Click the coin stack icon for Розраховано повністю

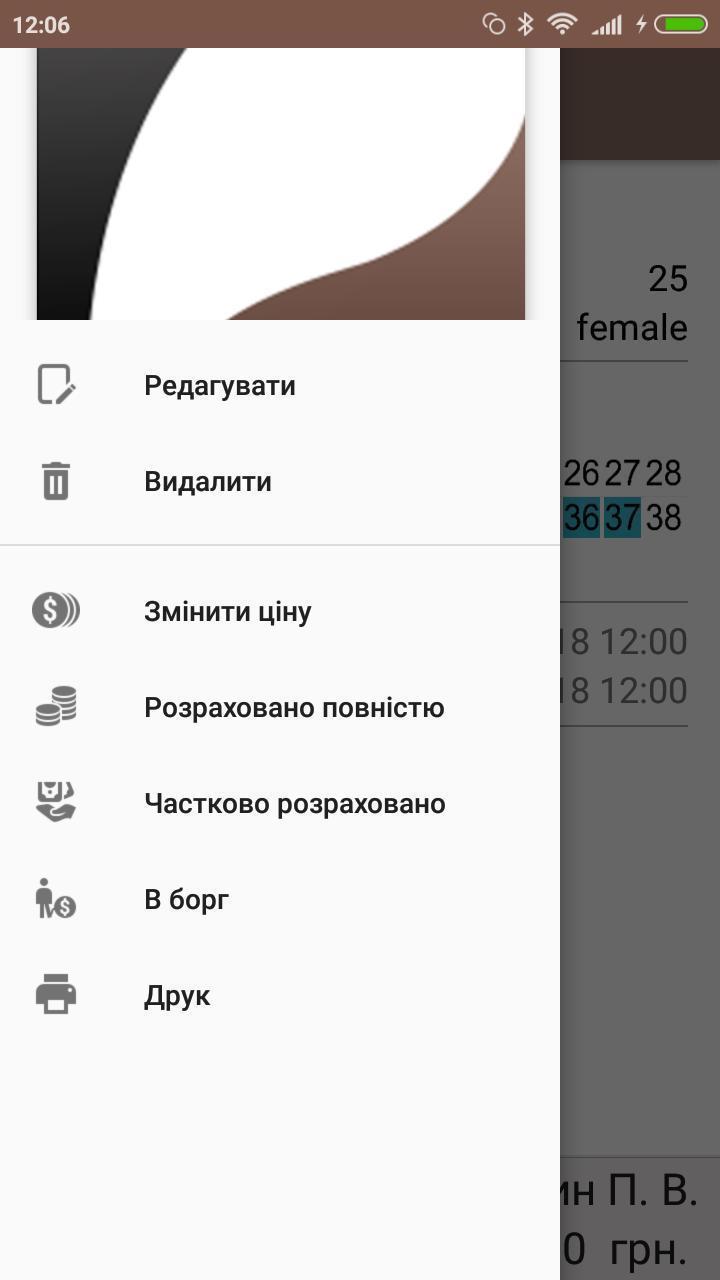click(54, 706)
